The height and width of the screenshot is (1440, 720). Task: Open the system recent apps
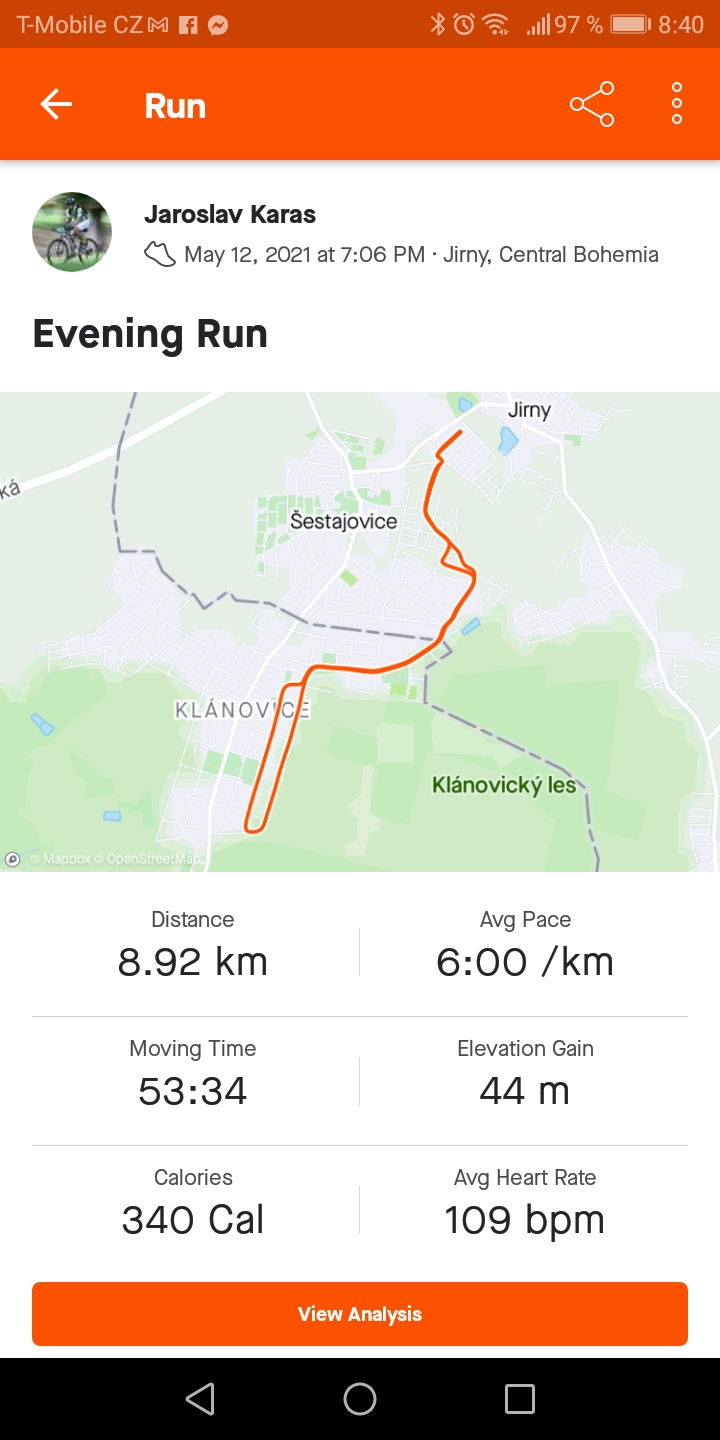(x=520, y=1399)
